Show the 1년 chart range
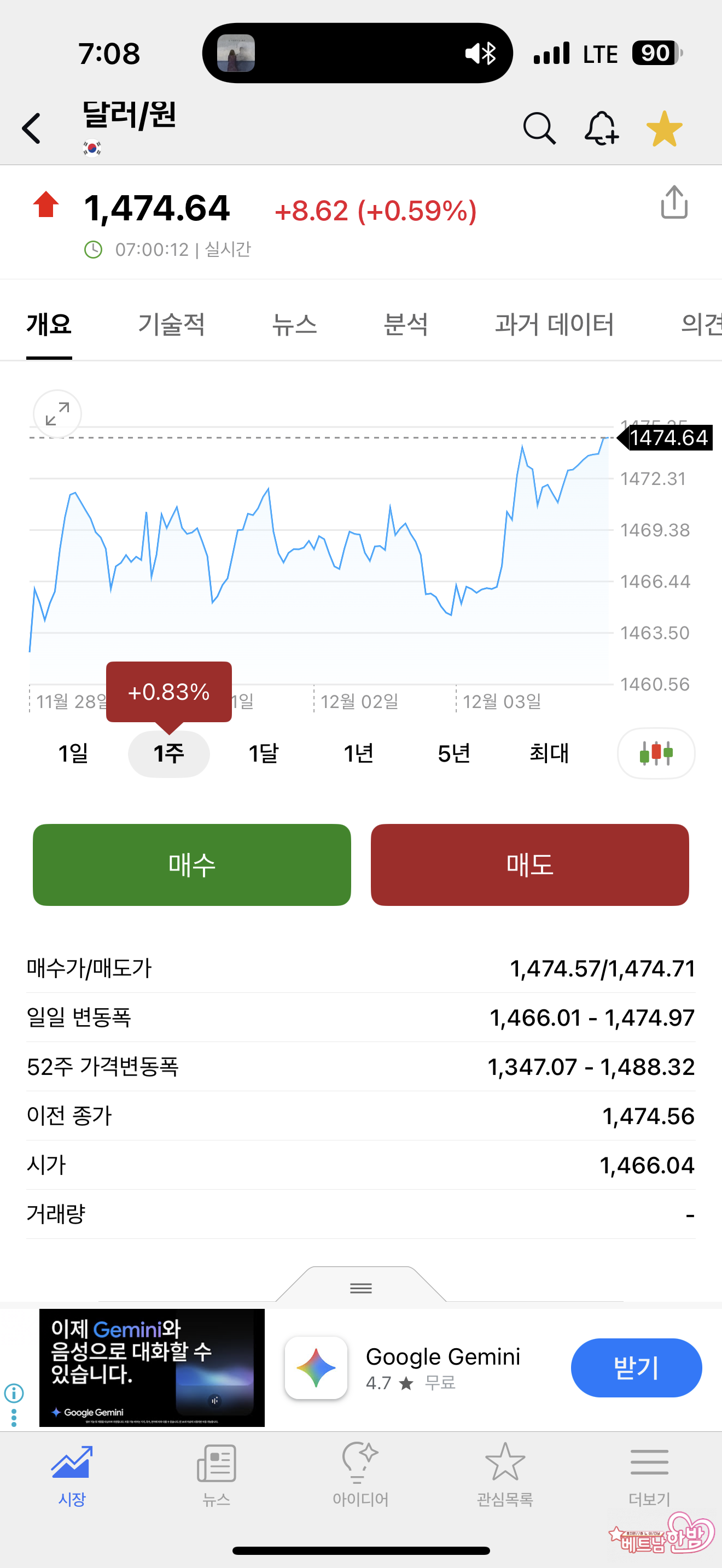The image size is (722, 1568). tap(359, 753)
